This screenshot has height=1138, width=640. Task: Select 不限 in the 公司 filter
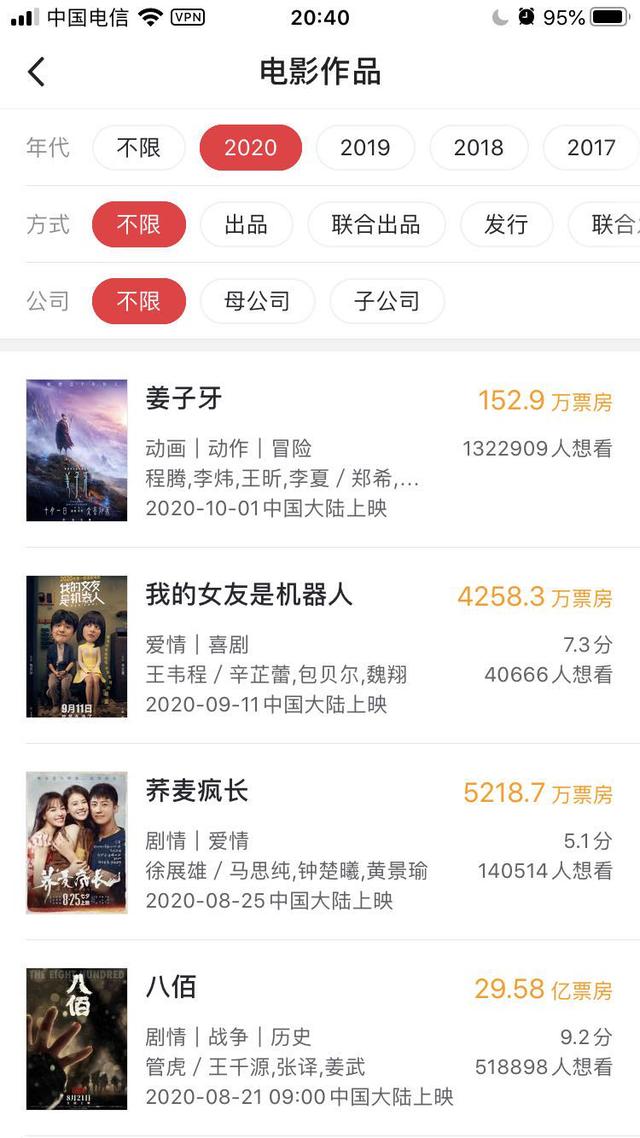pyautogui.click(x=139, y=301)
